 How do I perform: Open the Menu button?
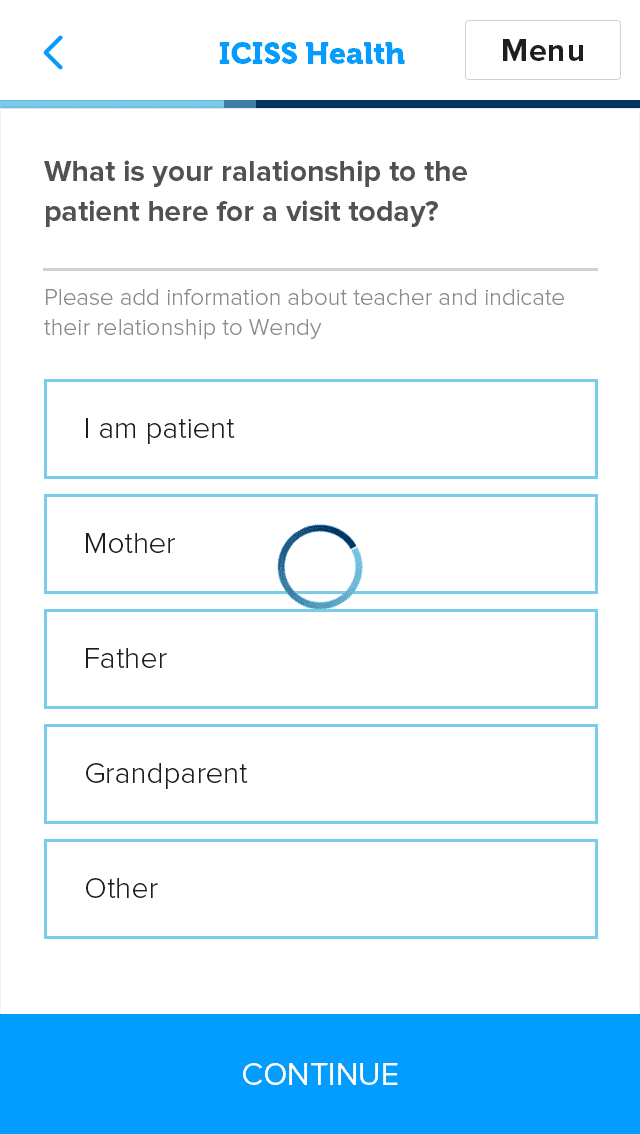[x=542, y=50]
